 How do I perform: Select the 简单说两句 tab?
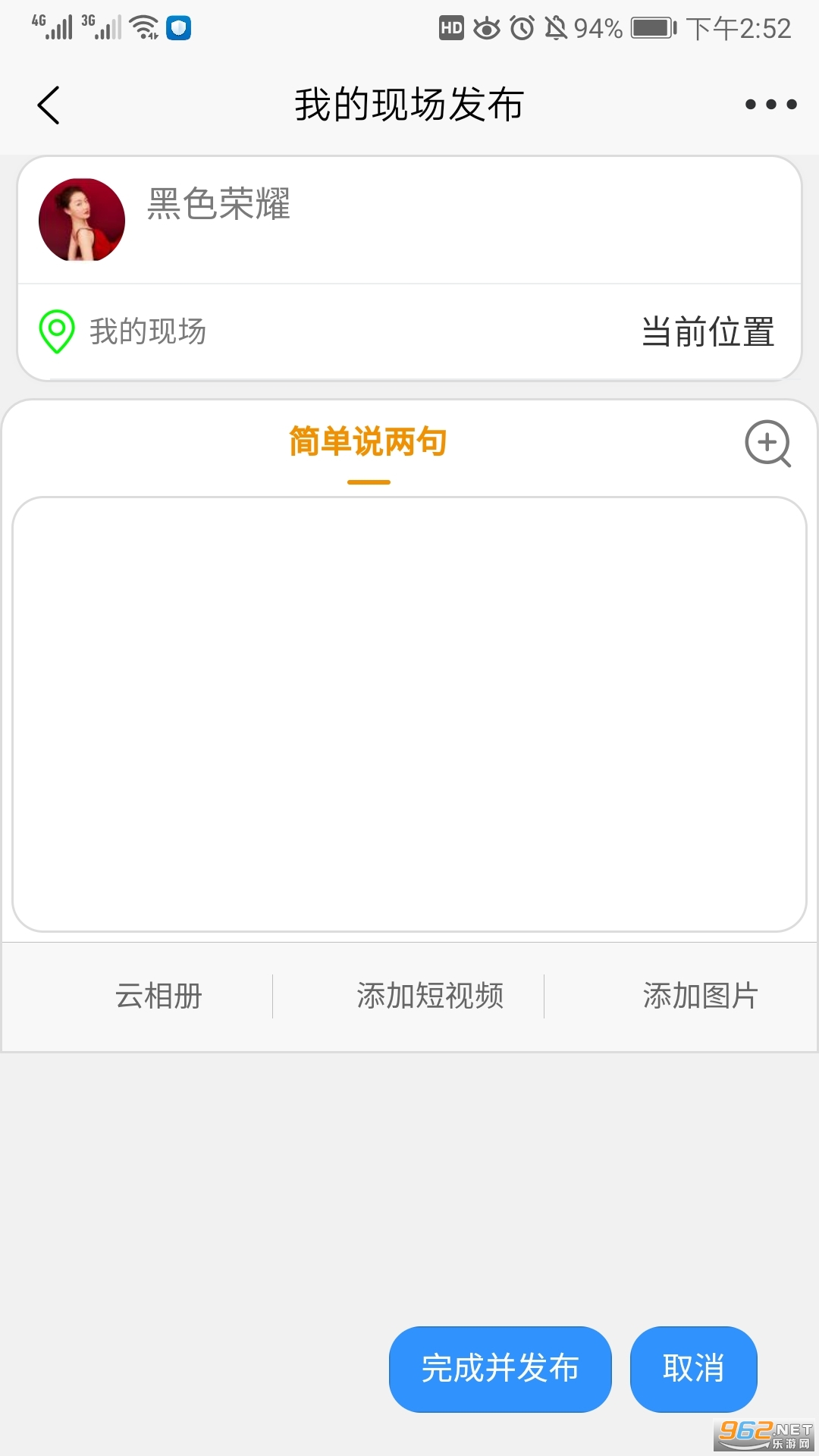tap(369, 442)
